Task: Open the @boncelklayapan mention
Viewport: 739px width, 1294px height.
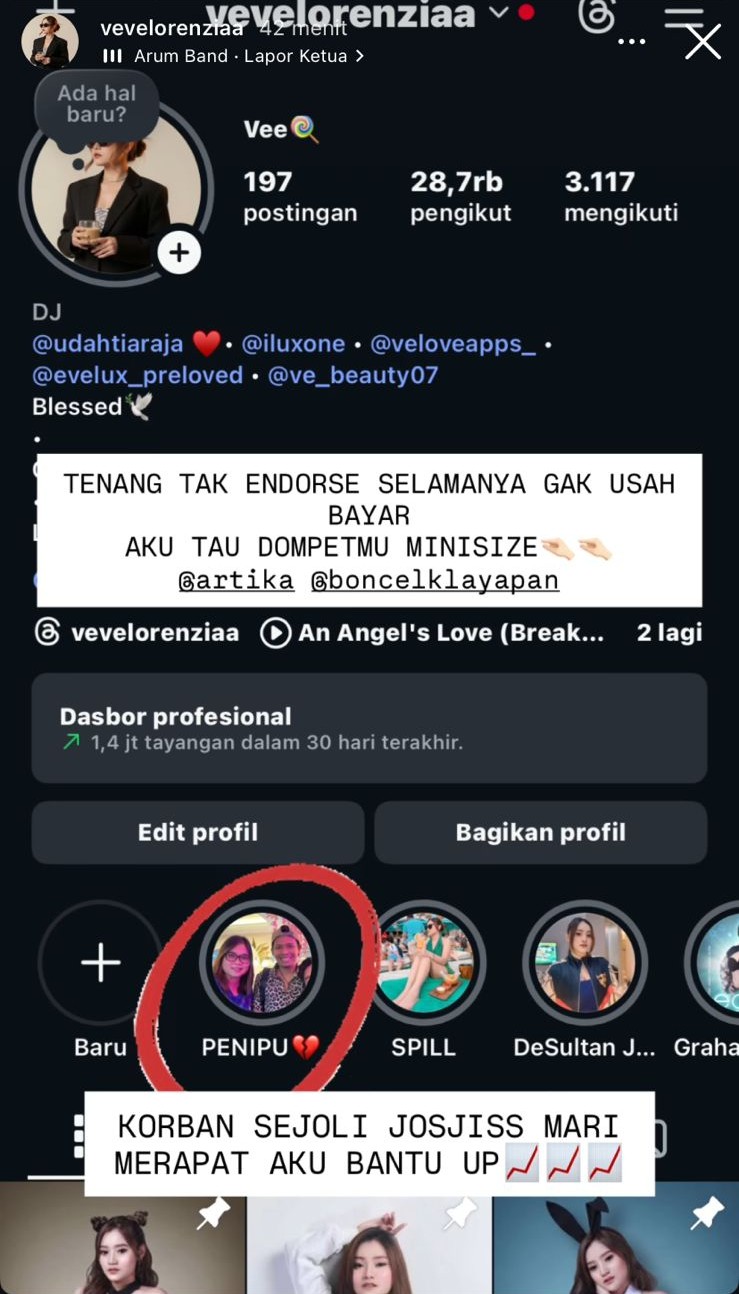Action: pos(435,580)
